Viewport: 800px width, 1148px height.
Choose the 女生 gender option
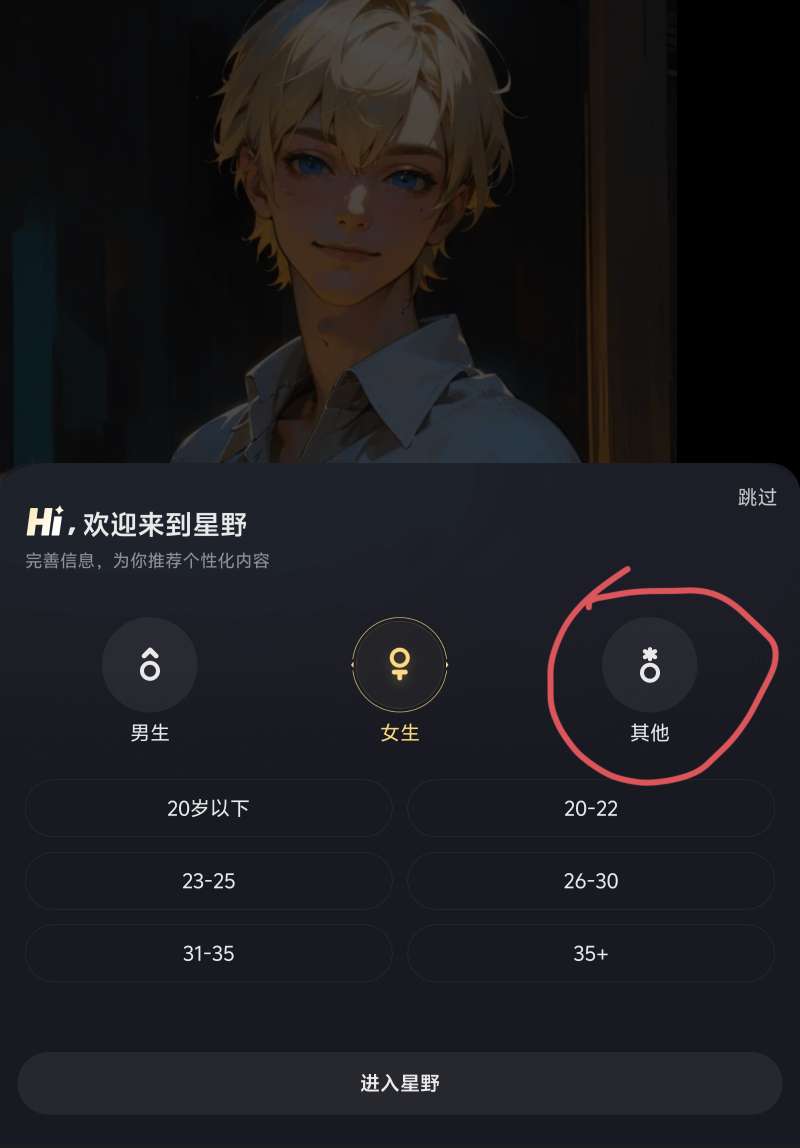coord(400,665)
